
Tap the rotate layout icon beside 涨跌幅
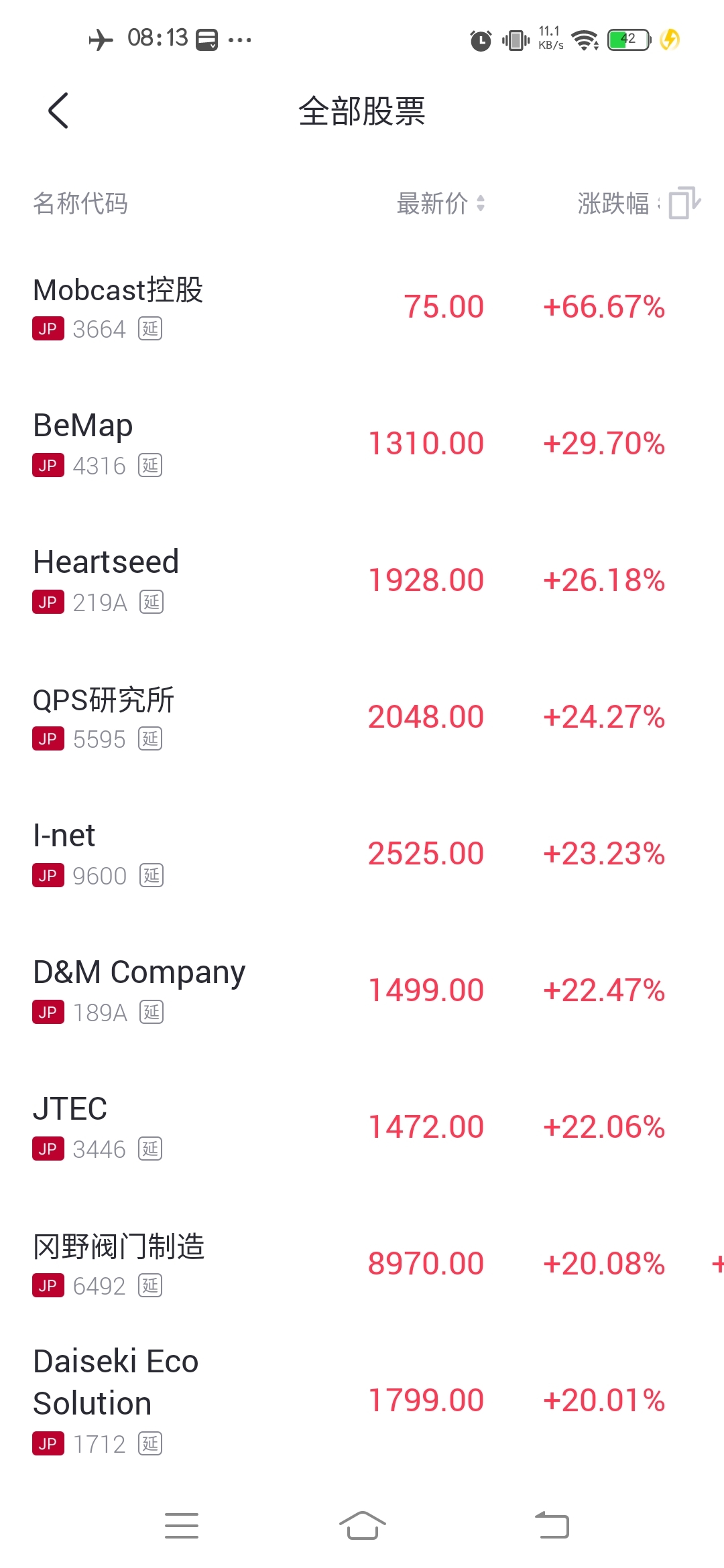684,202
